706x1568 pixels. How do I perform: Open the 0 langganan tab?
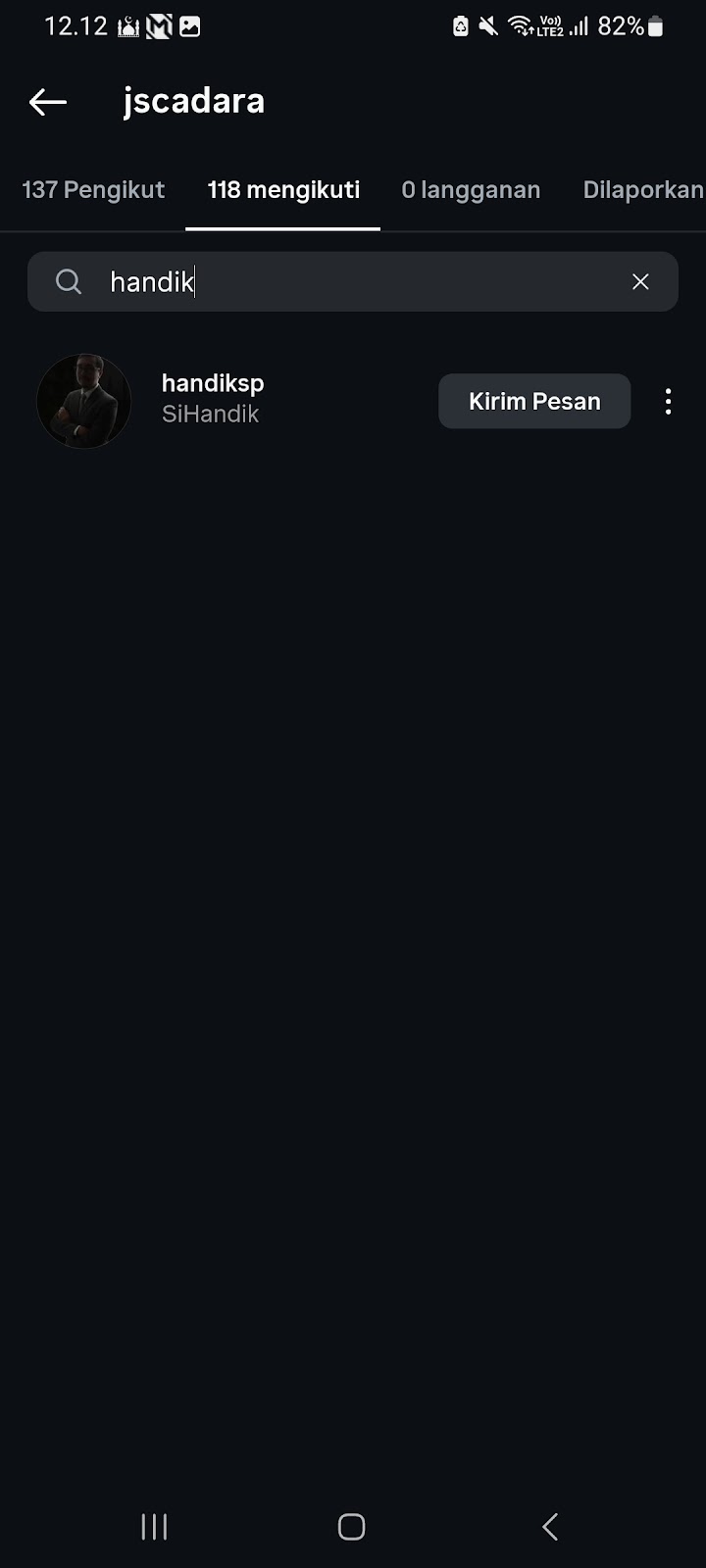tap(471, 190)
